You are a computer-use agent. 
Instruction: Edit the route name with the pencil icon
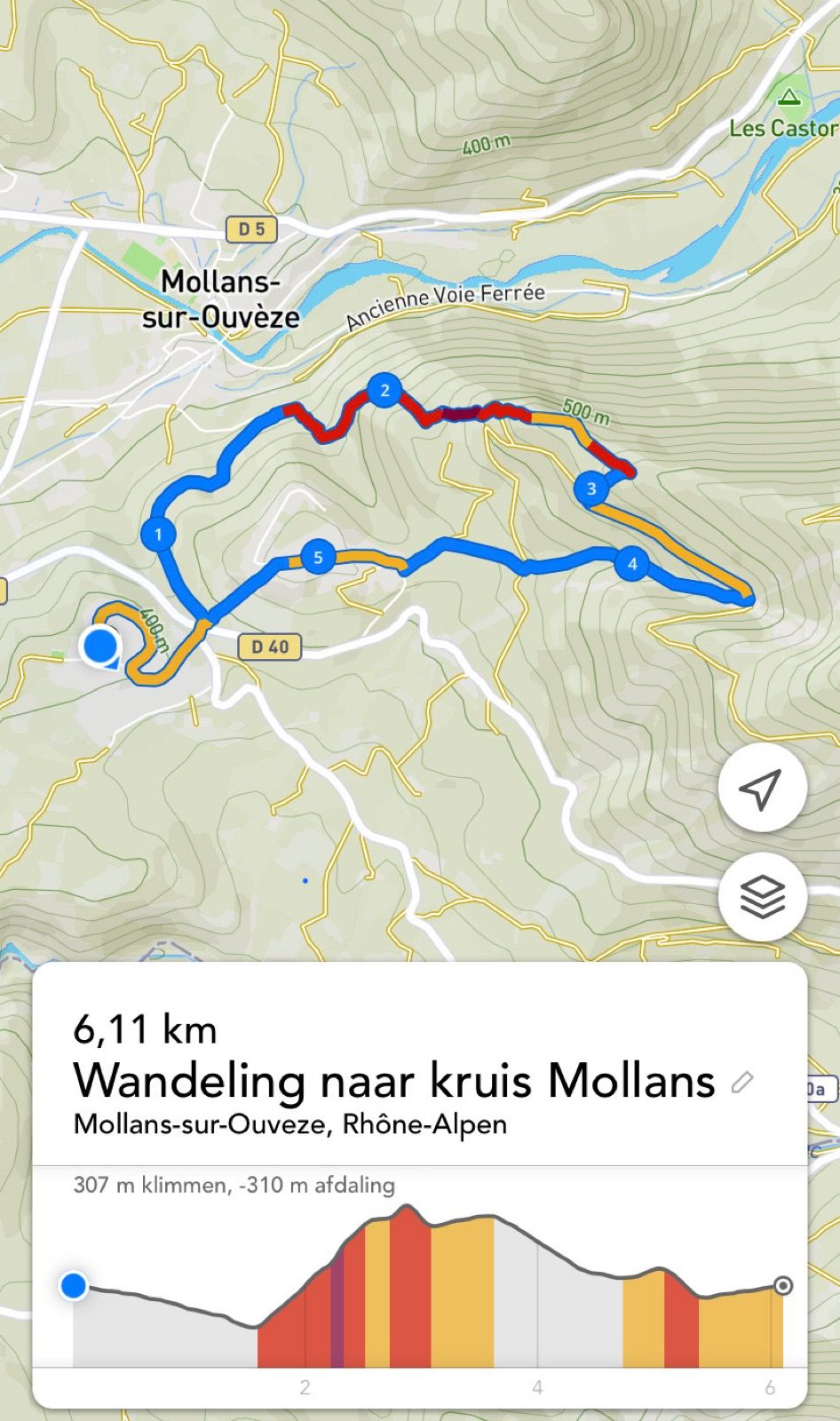pos(742,1082)
